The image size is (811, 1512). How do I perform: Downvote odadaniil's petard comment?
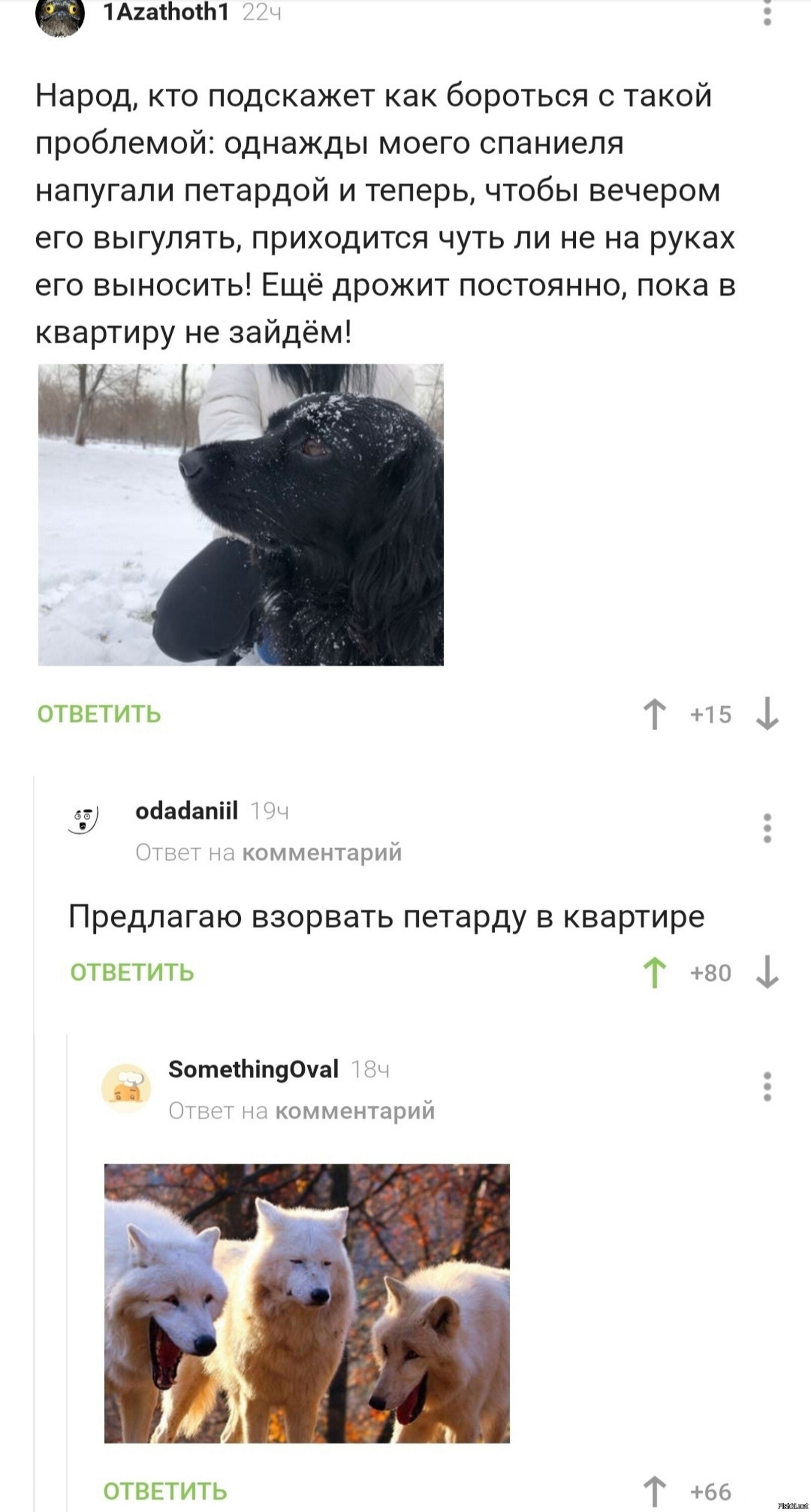click(x=766, y=973)
